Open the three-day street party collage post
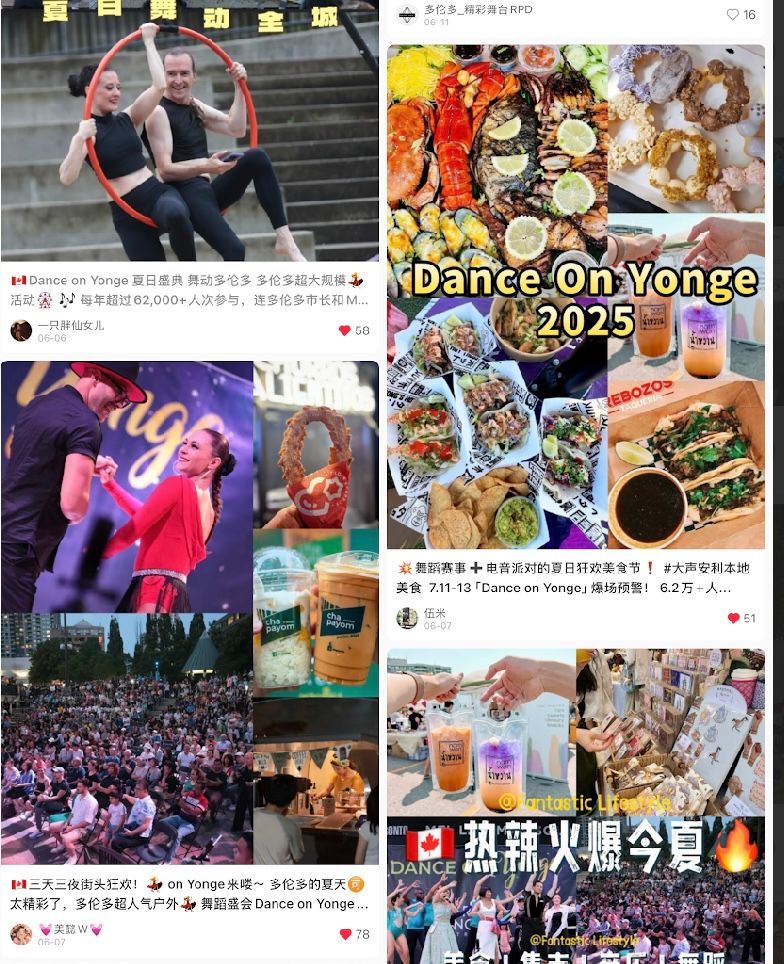This screenshot has height=964, width=784. (190, 612)
